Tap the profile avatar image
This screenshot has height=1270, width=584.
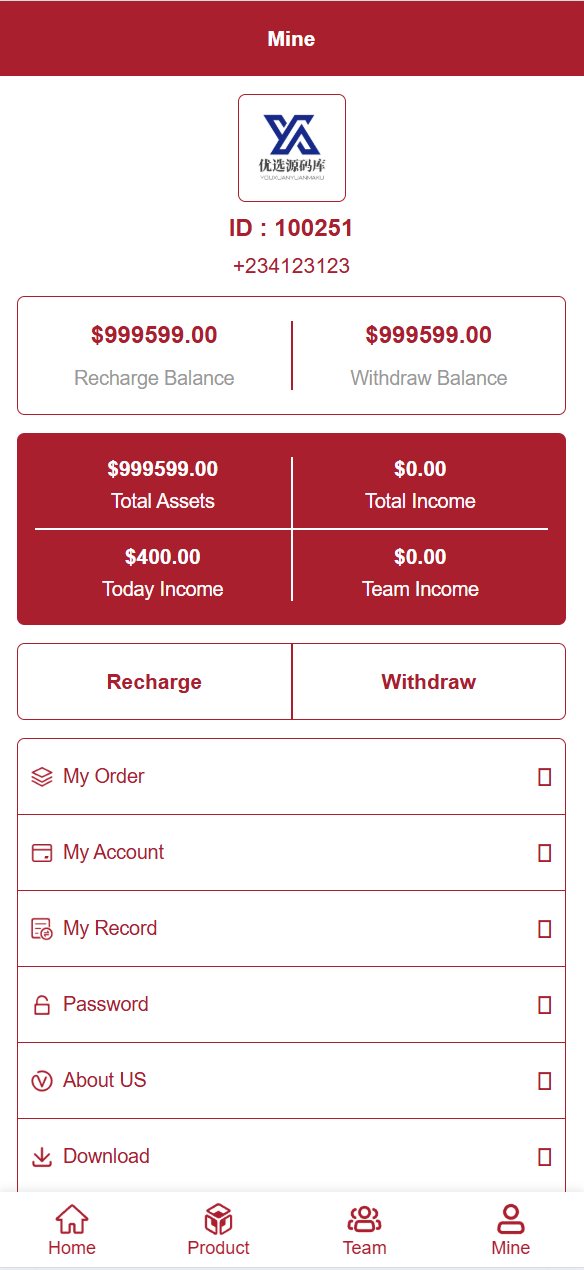tap(292, 148)
